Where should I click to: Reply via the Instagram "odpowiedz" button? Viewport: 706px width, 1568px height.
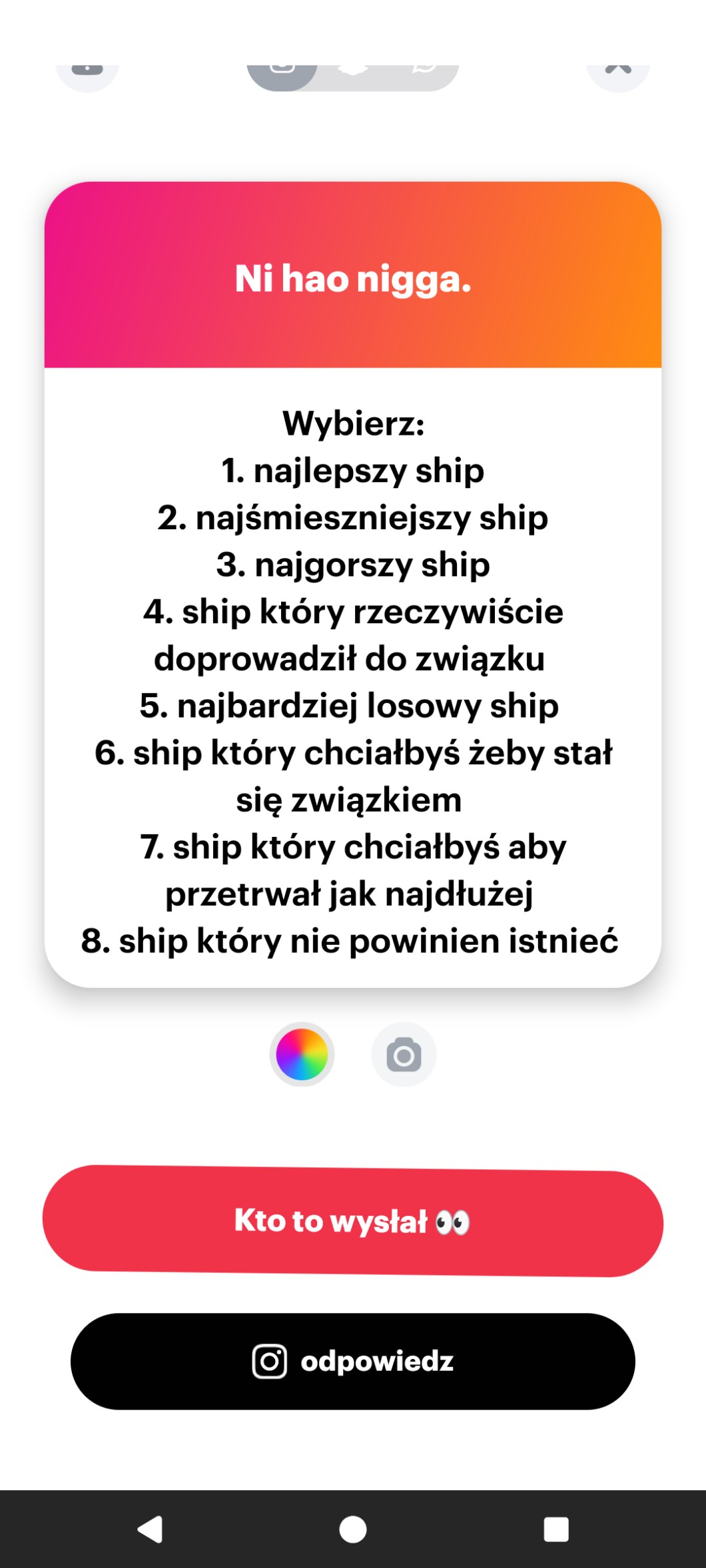point(352,1361)
